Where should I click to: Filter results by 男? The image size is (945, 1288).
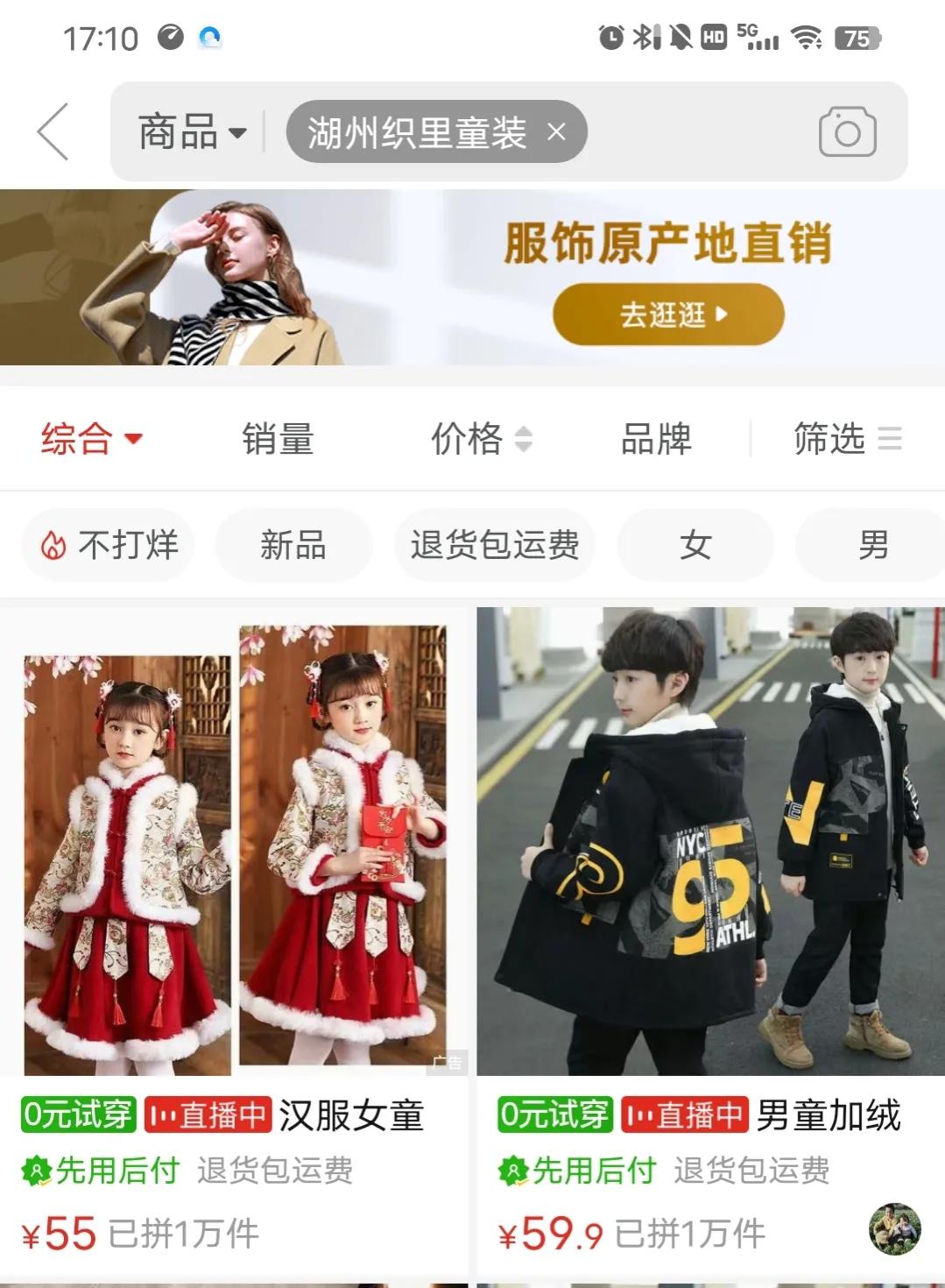point(872,545)
